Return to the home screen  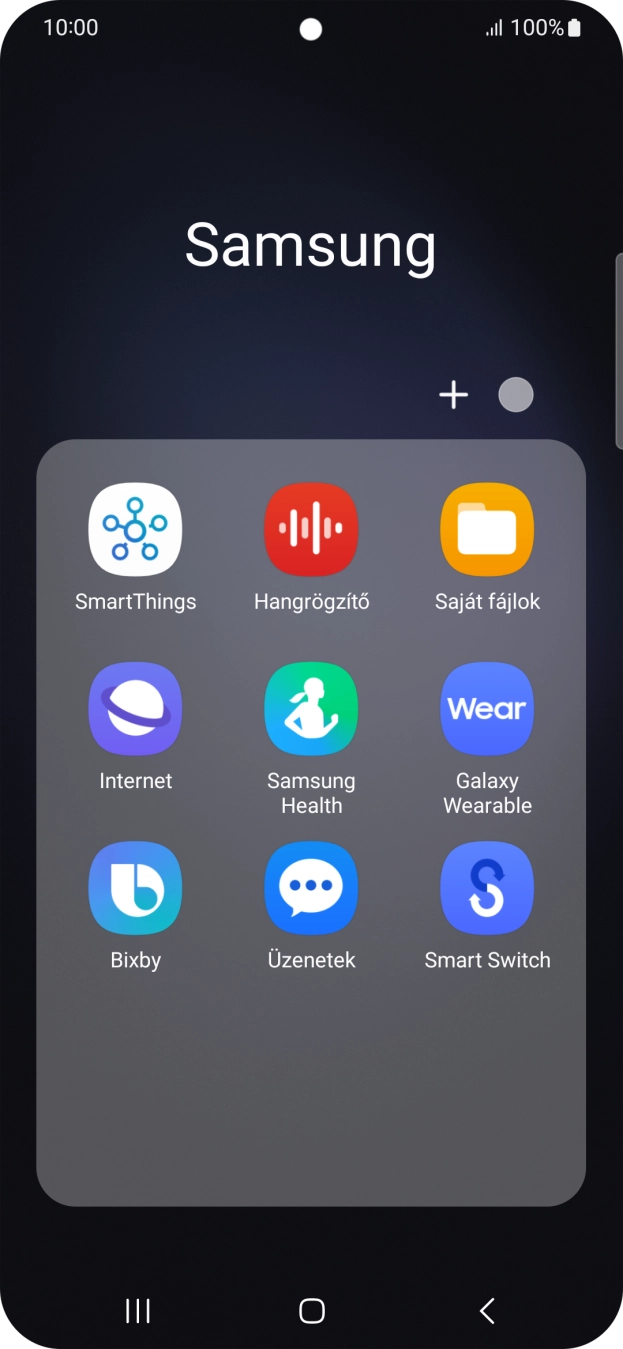tap(312, 1311)
